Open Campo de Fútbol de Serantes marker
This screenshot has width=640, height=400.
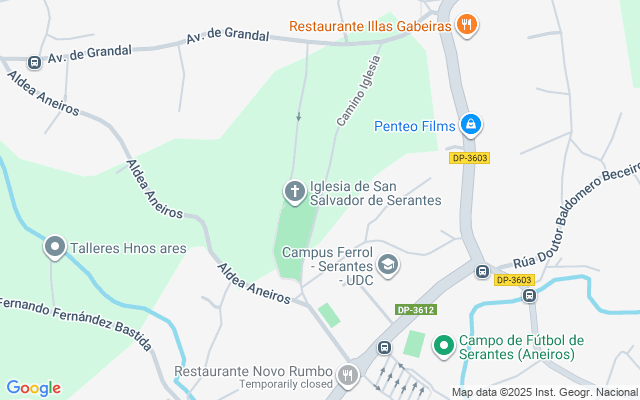(x=443, y=345)
